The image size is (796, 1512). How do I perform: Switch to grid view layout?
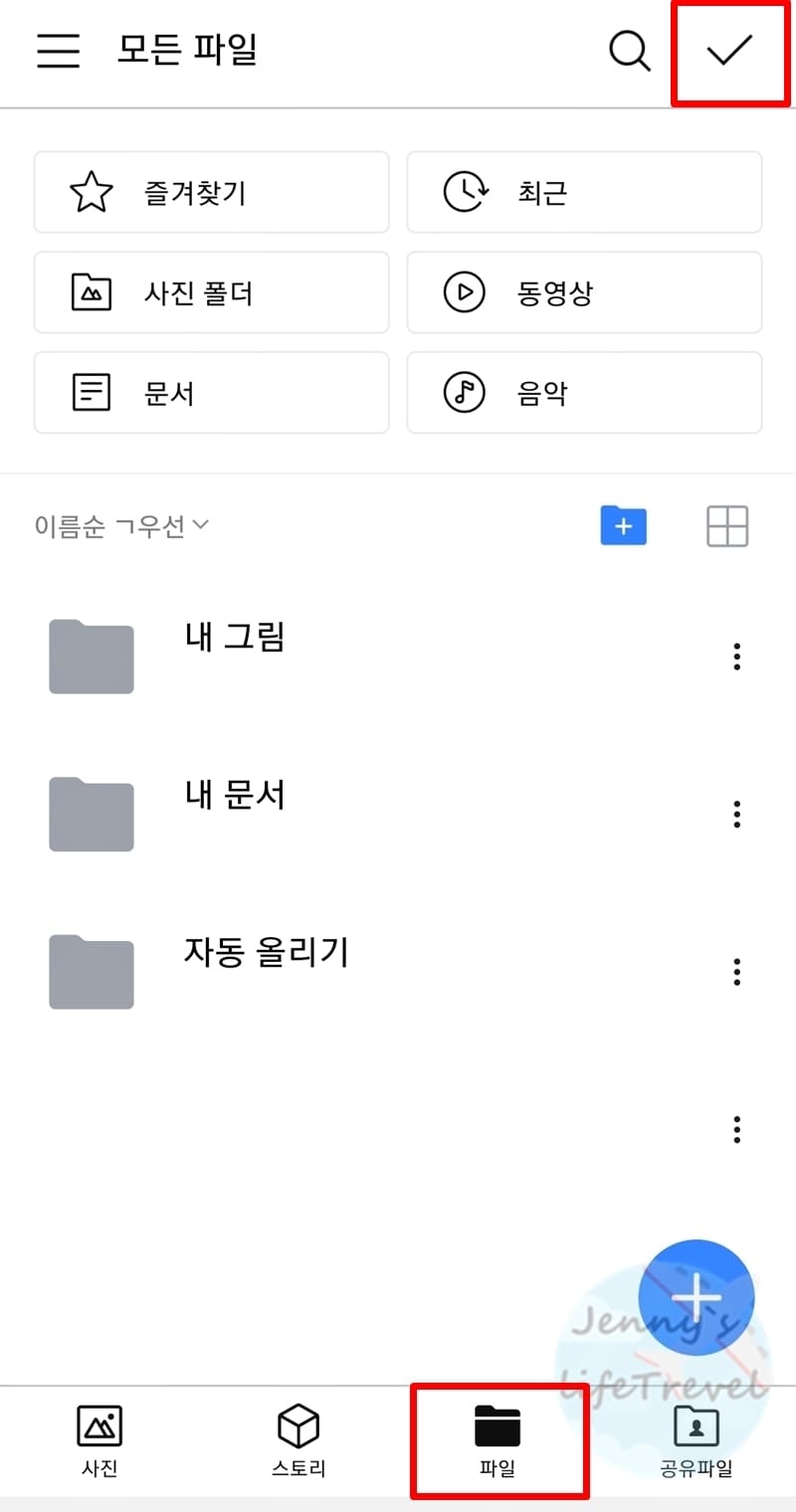point(727,526)
